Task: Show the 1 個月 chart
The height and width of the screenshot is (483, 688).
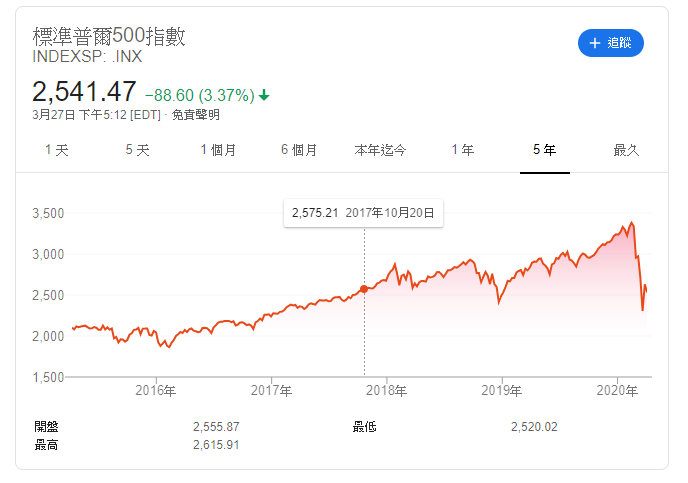Action: pos(218,150)
